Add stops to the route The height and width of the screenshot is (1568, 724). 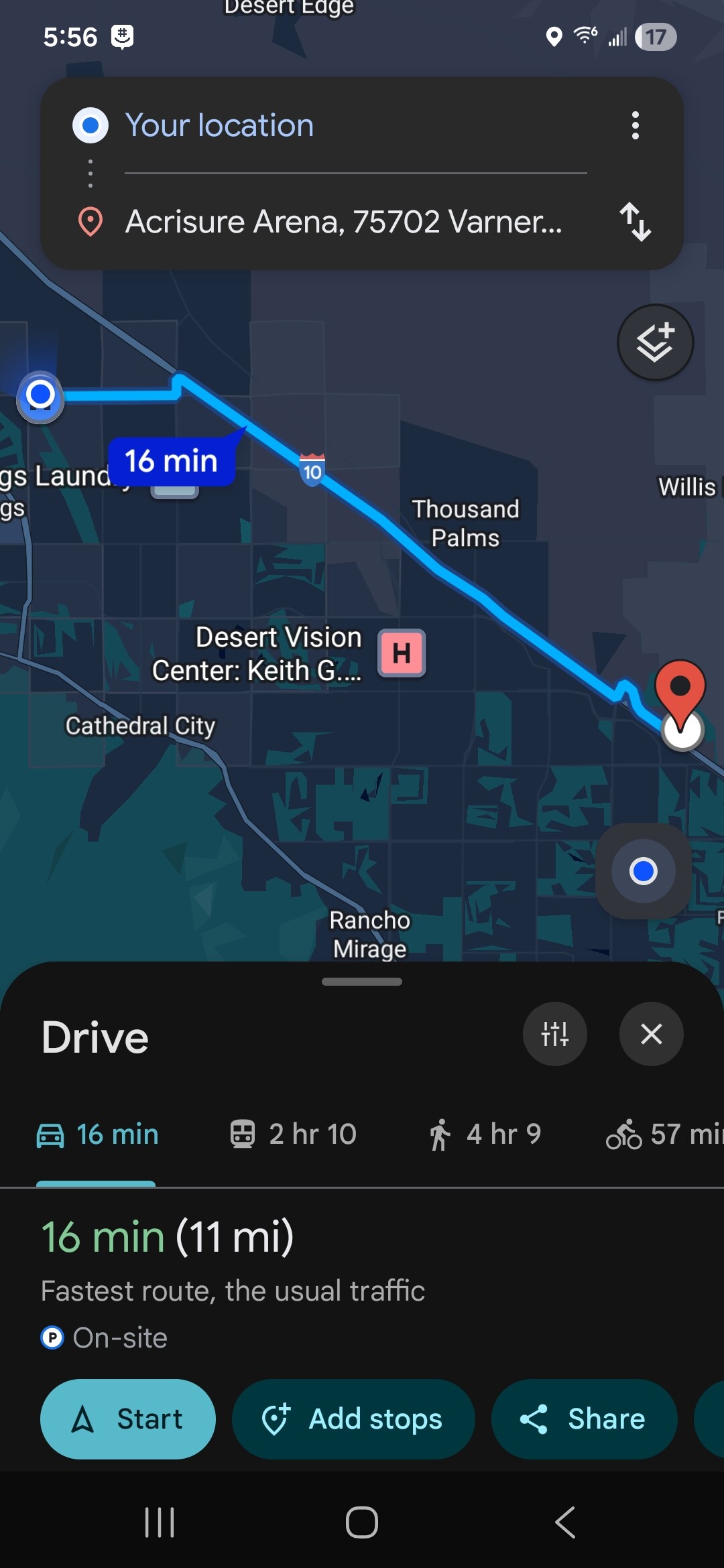[353, 1419]
